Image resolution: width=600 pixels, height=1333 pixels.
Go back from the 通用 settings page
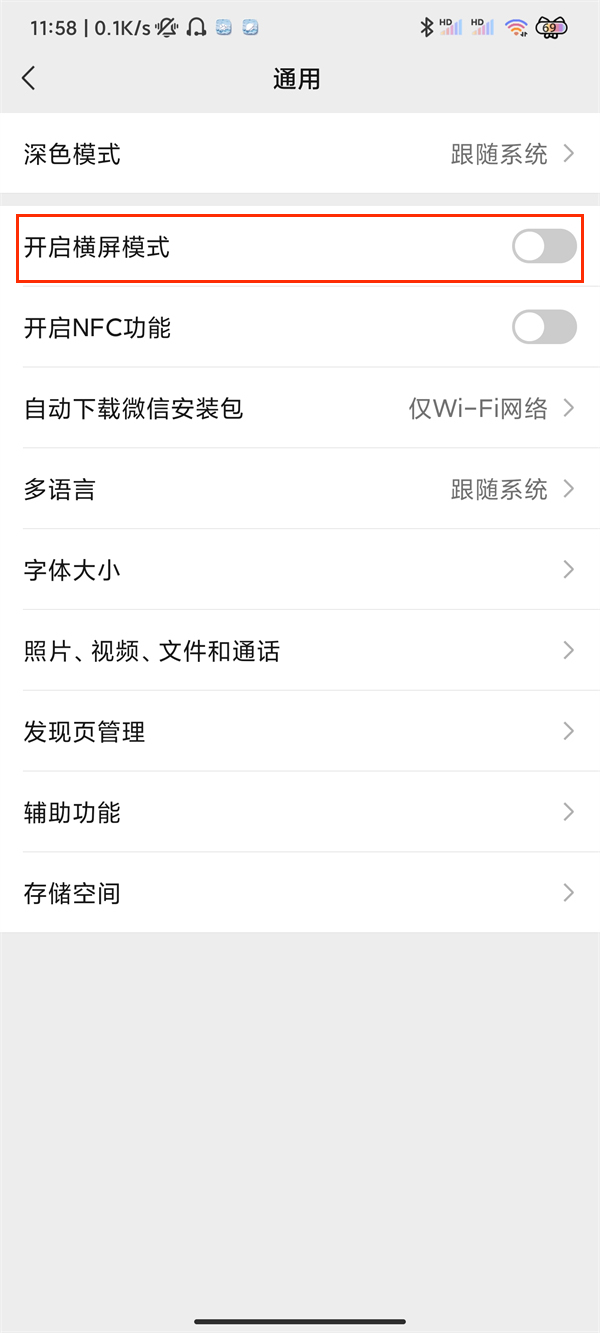[x=29, y=79]
